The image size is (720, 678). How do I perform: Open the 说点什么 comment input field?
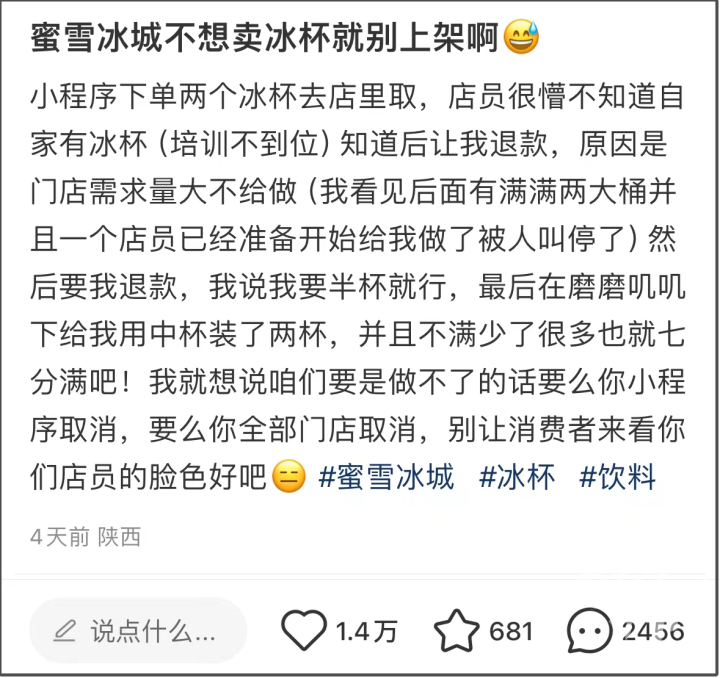click(x=138, y=631)
